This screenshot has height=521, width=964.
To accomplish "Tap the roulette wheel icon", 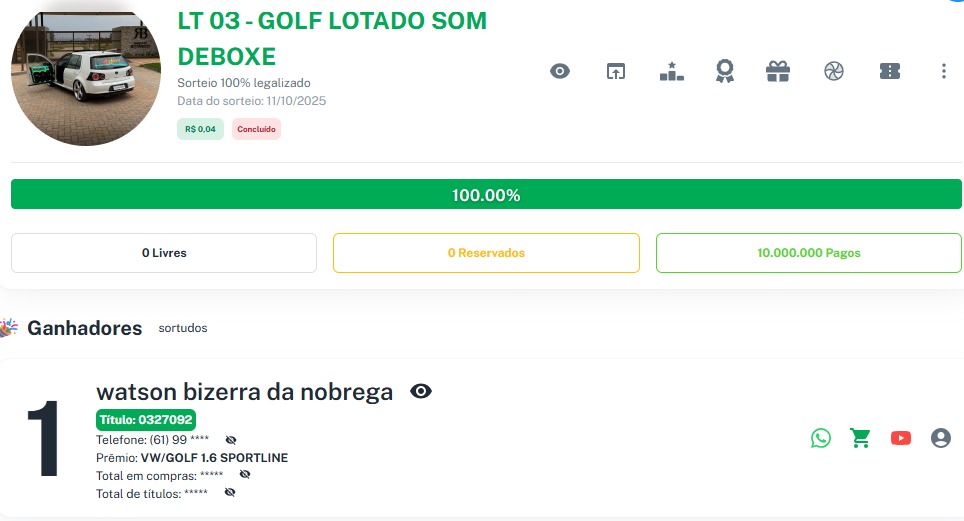I will [834, 71].
